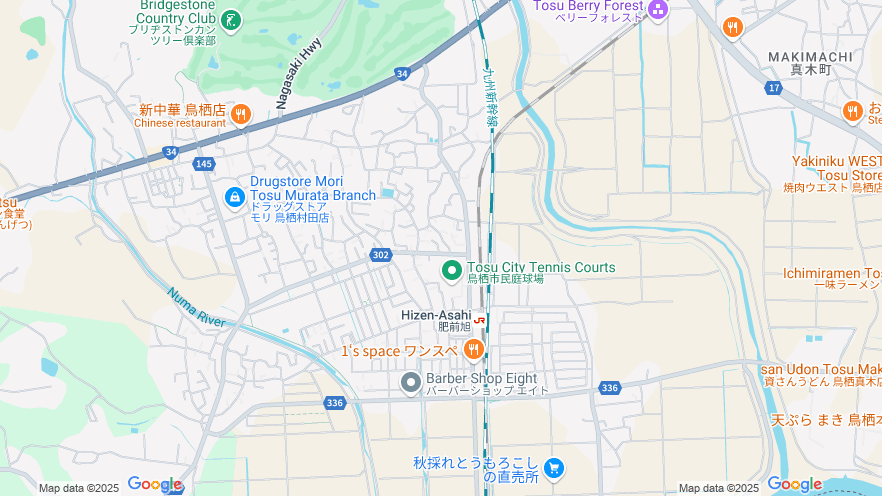Open Tosu City Tennis Courts marker
This screenshot has height=496, width=882.
[451, 269]
